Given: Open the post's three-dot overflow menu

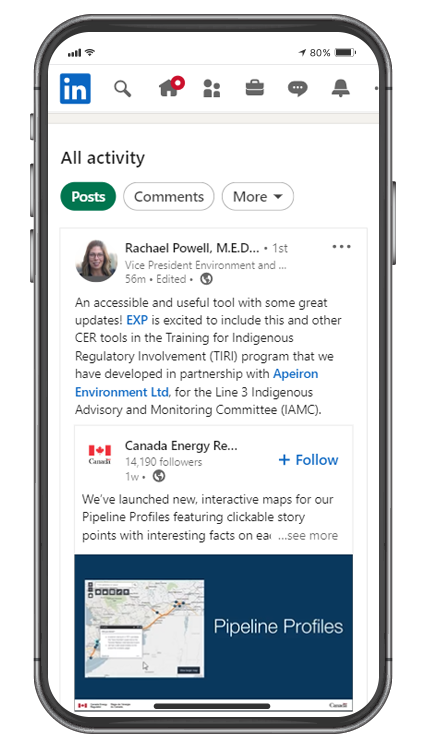Looking at the screenshot, I should point(341,247).
